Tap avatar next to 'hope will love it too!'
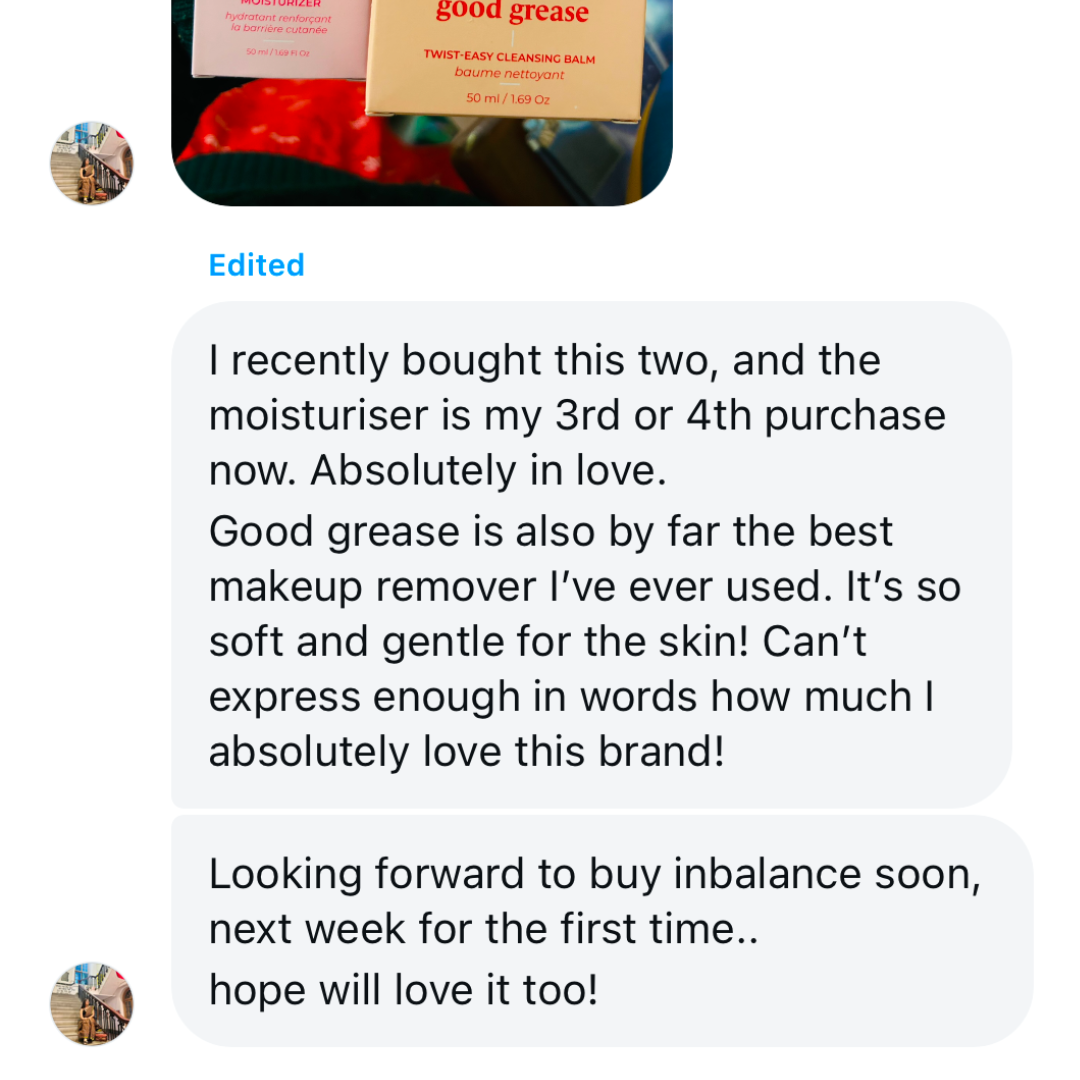 92,1004
